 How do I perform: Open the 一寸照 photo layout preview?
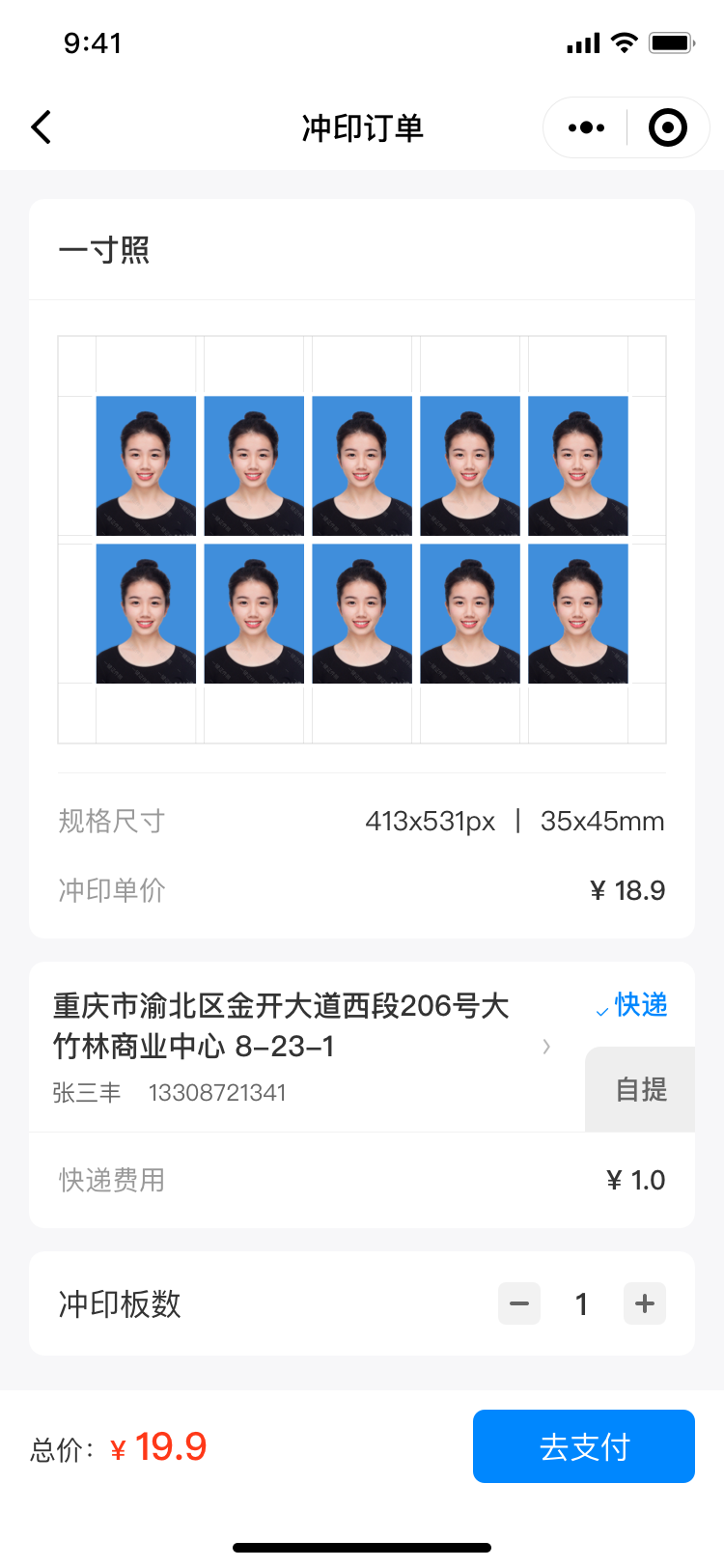(x=362, y=540)
